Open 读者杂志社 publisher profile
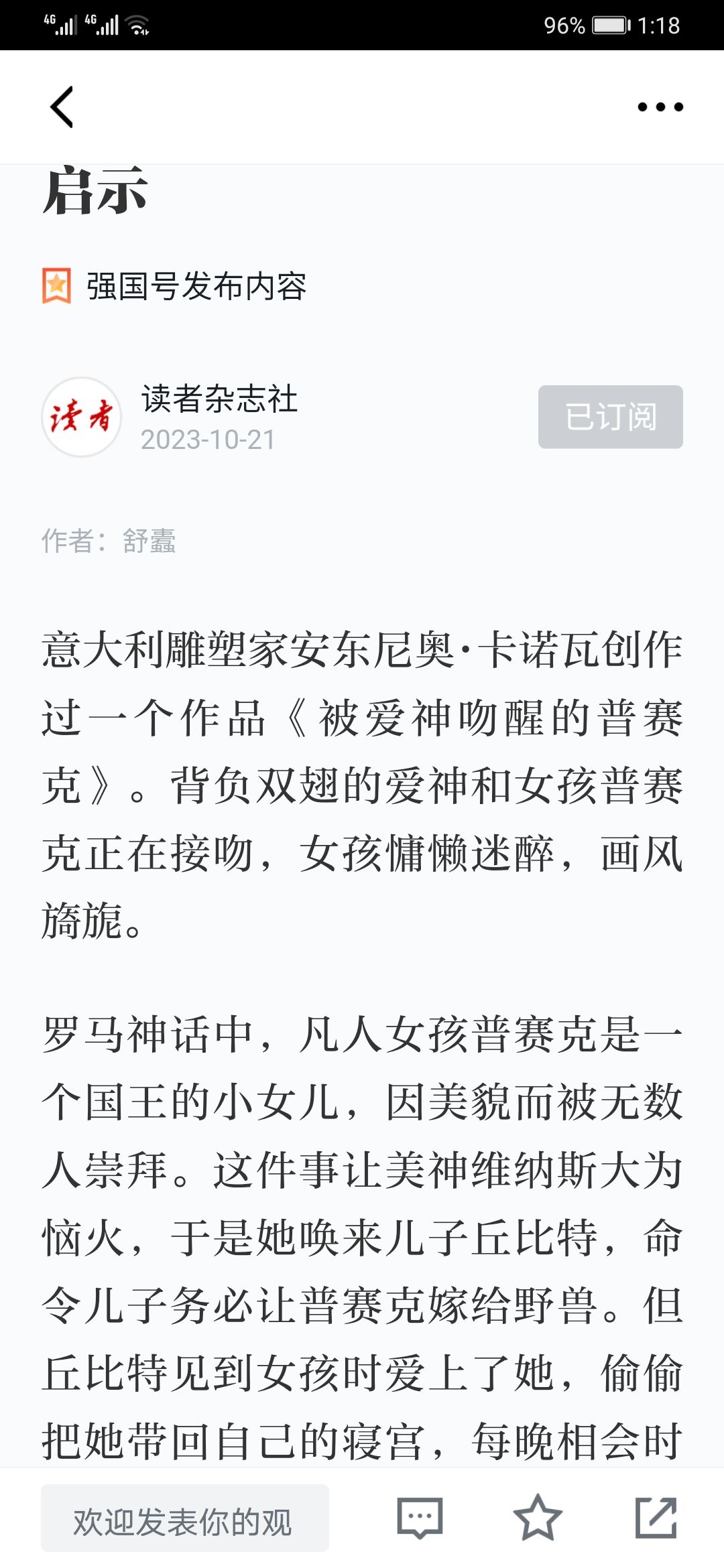Image resolution: width=724 pixels, height=1568 pixels. (219, 399)
